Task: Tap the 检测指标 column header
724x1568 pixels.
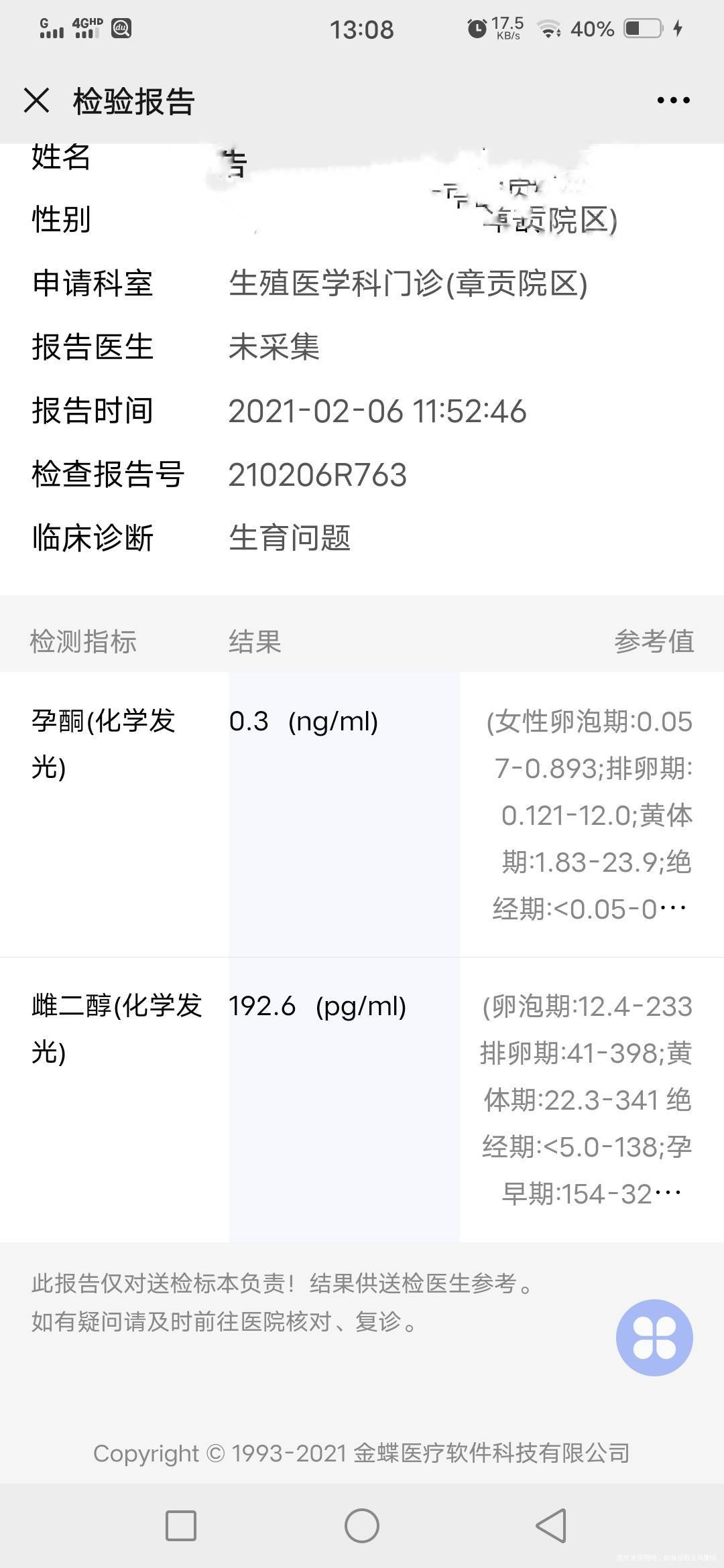Action: (x=83, y=642)
